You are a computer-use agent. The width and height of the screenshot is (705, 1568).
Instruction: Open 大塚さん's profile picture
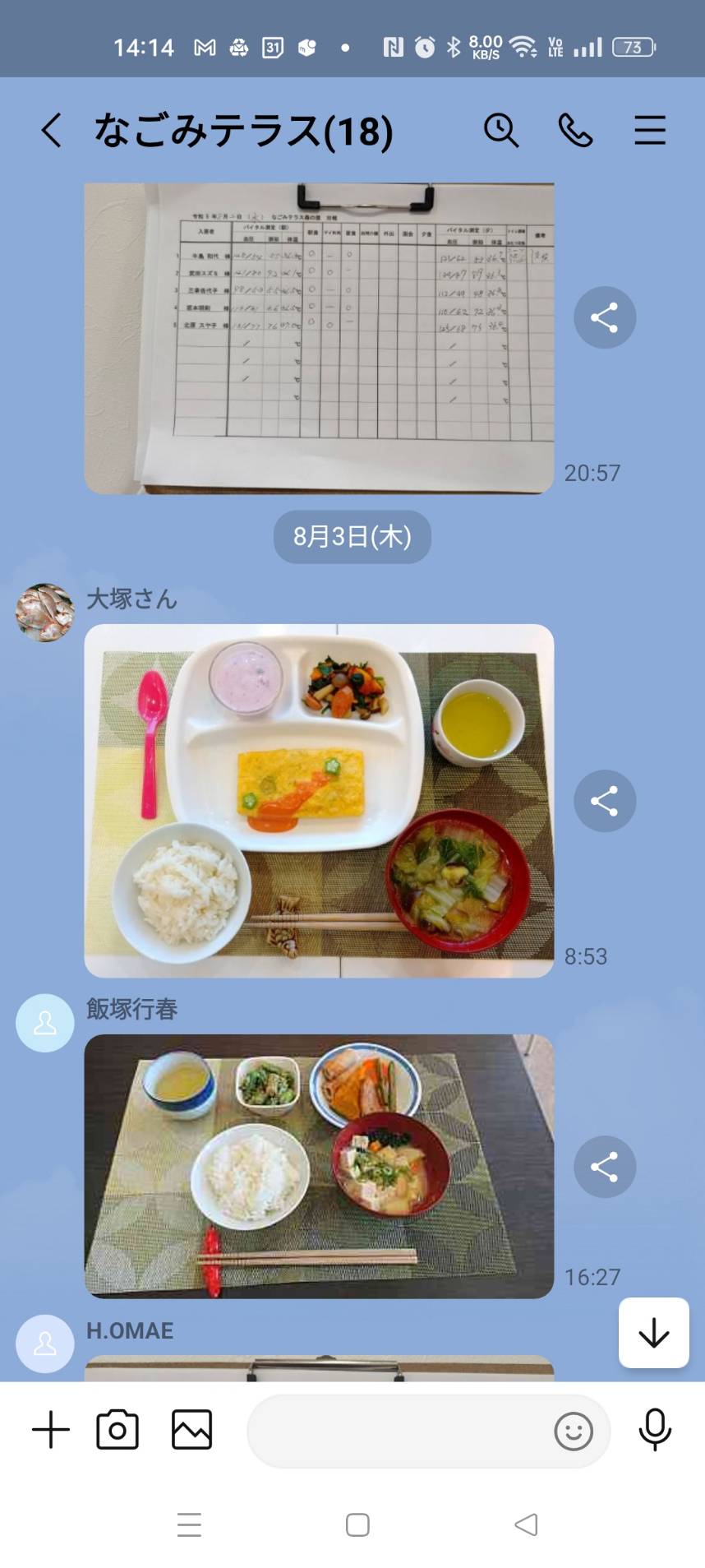(x=45, y=613)
